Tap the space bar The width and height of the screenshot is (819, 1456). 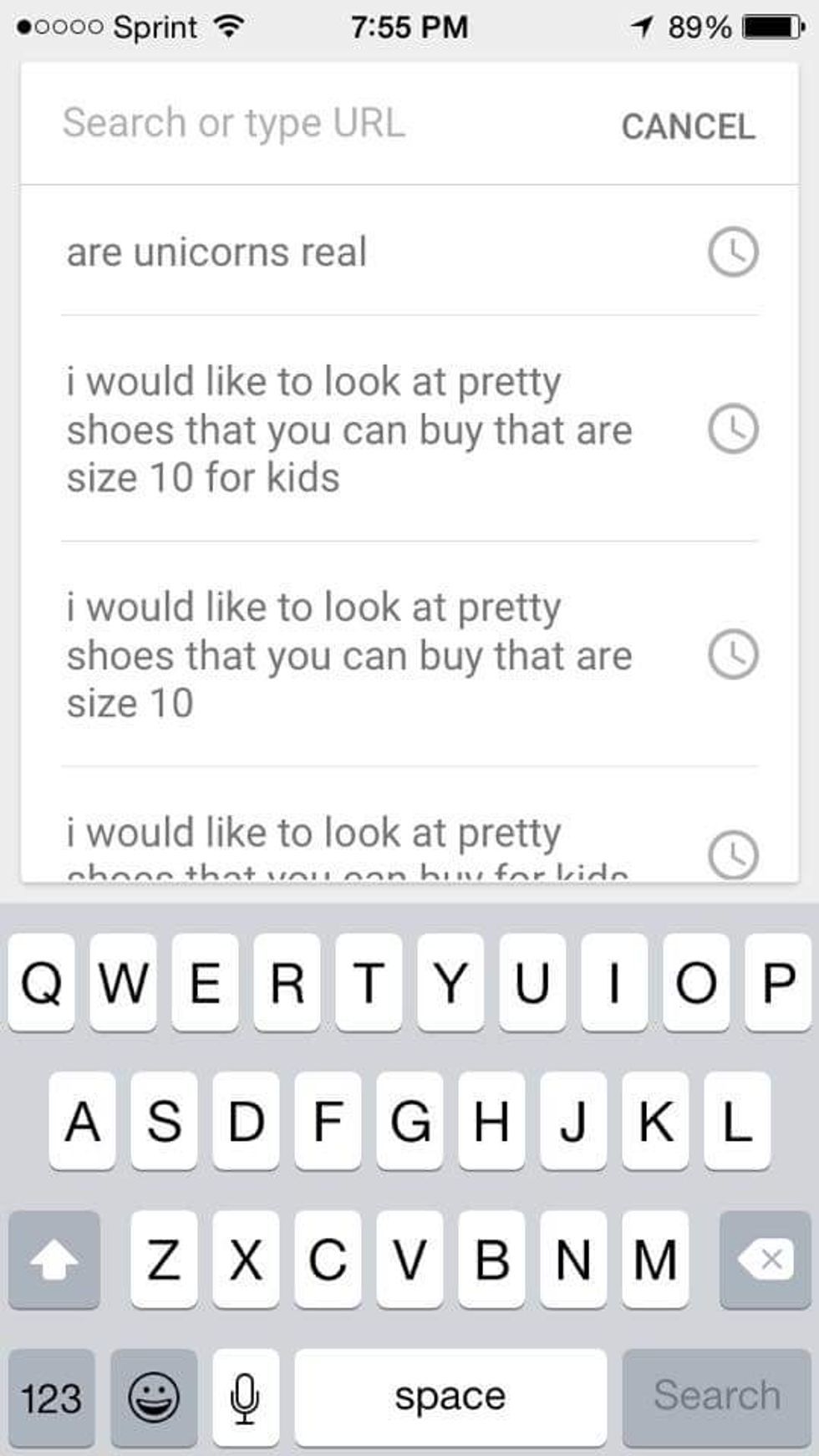coord(450,1397)
